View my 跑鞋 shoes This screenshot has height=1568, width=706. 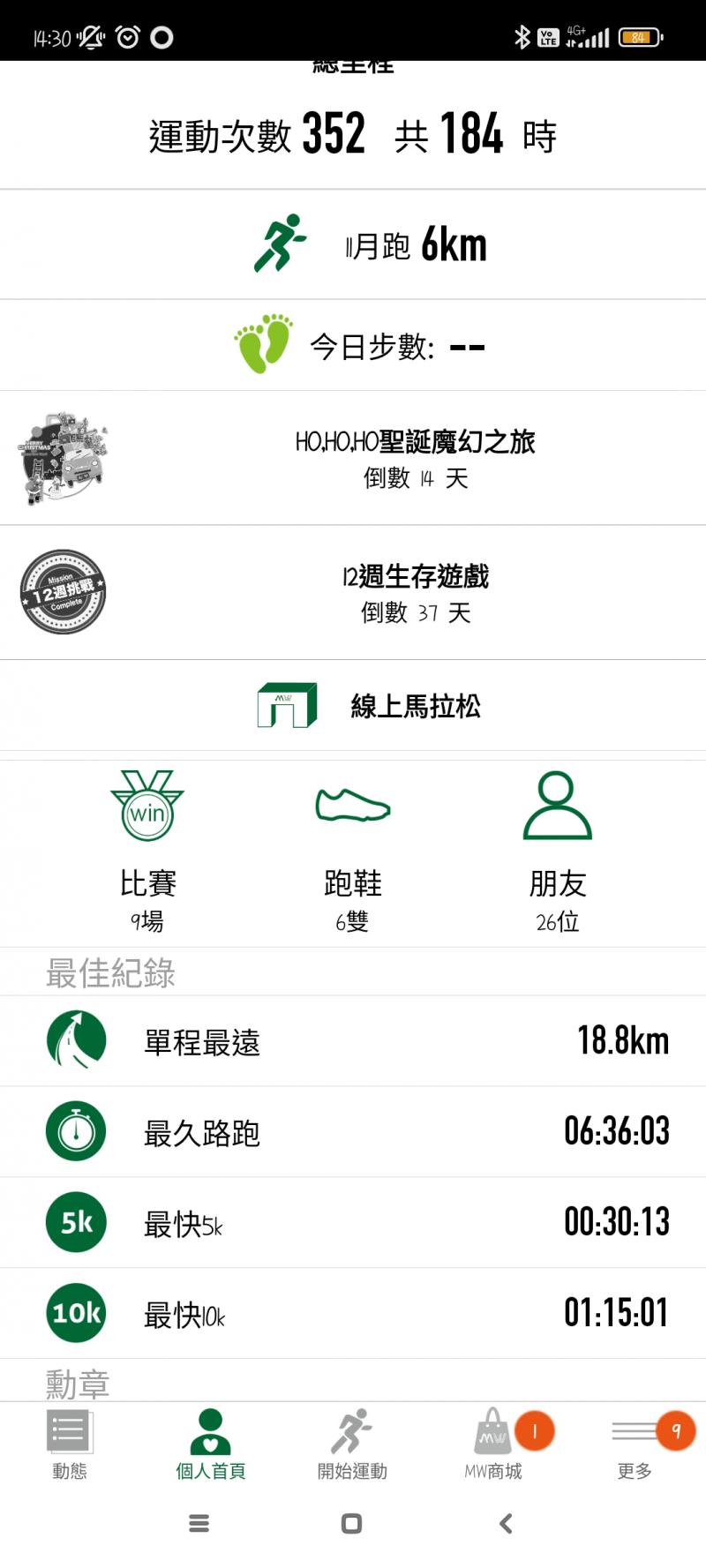coord(352,852)
